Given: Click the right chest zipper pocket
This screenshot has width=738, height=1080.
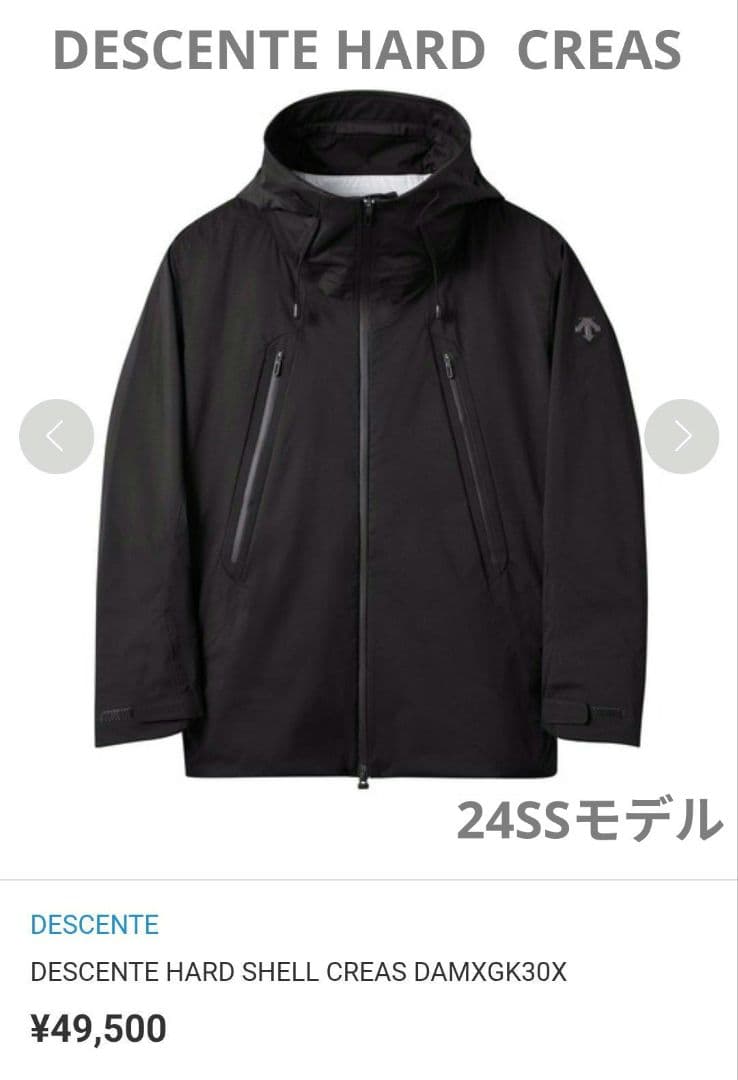Looking at the screenshot, I should coord(465,450).
